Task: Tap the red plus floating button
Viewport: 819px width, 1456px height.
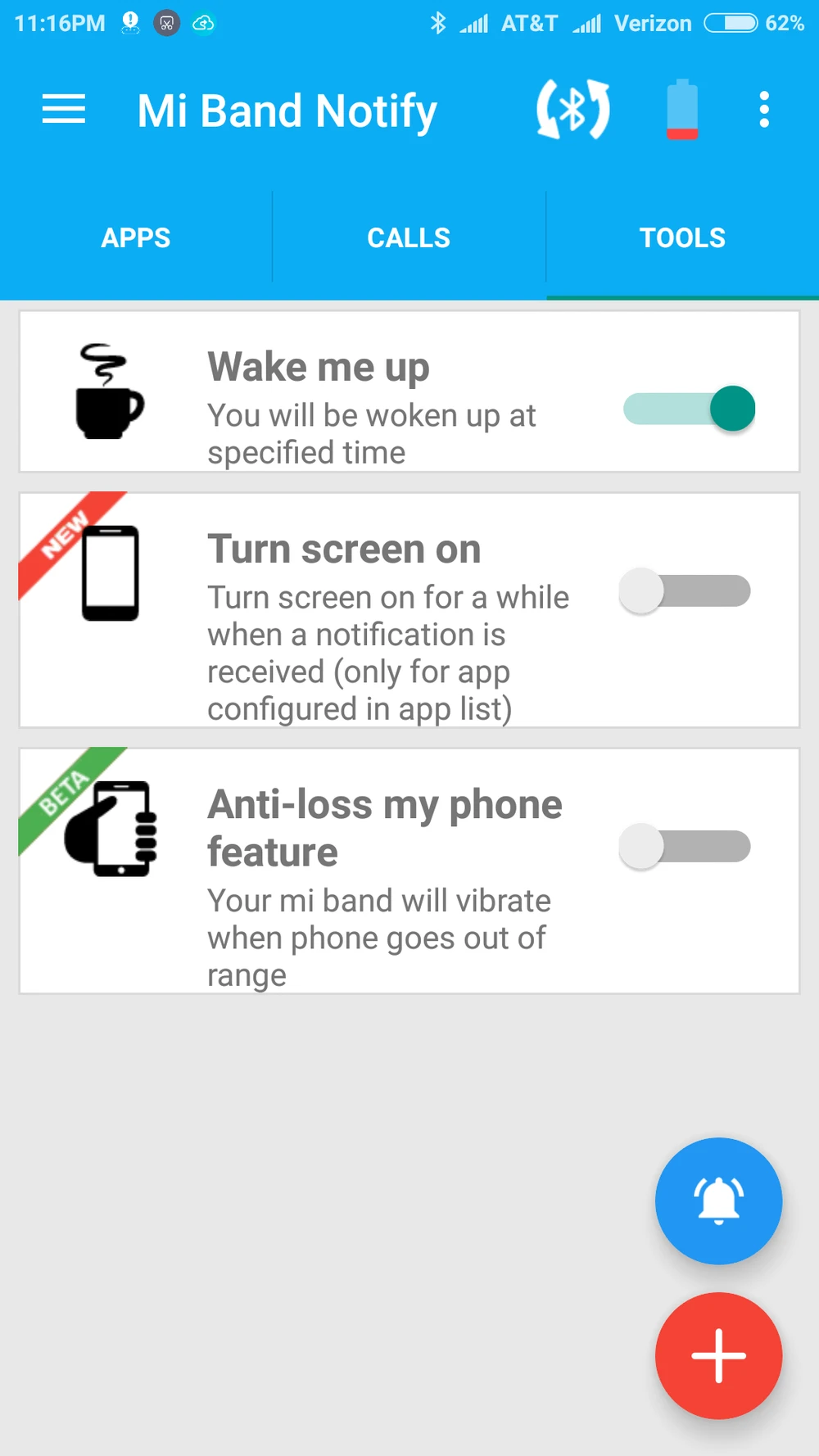Action: [x=718, y=1355]
